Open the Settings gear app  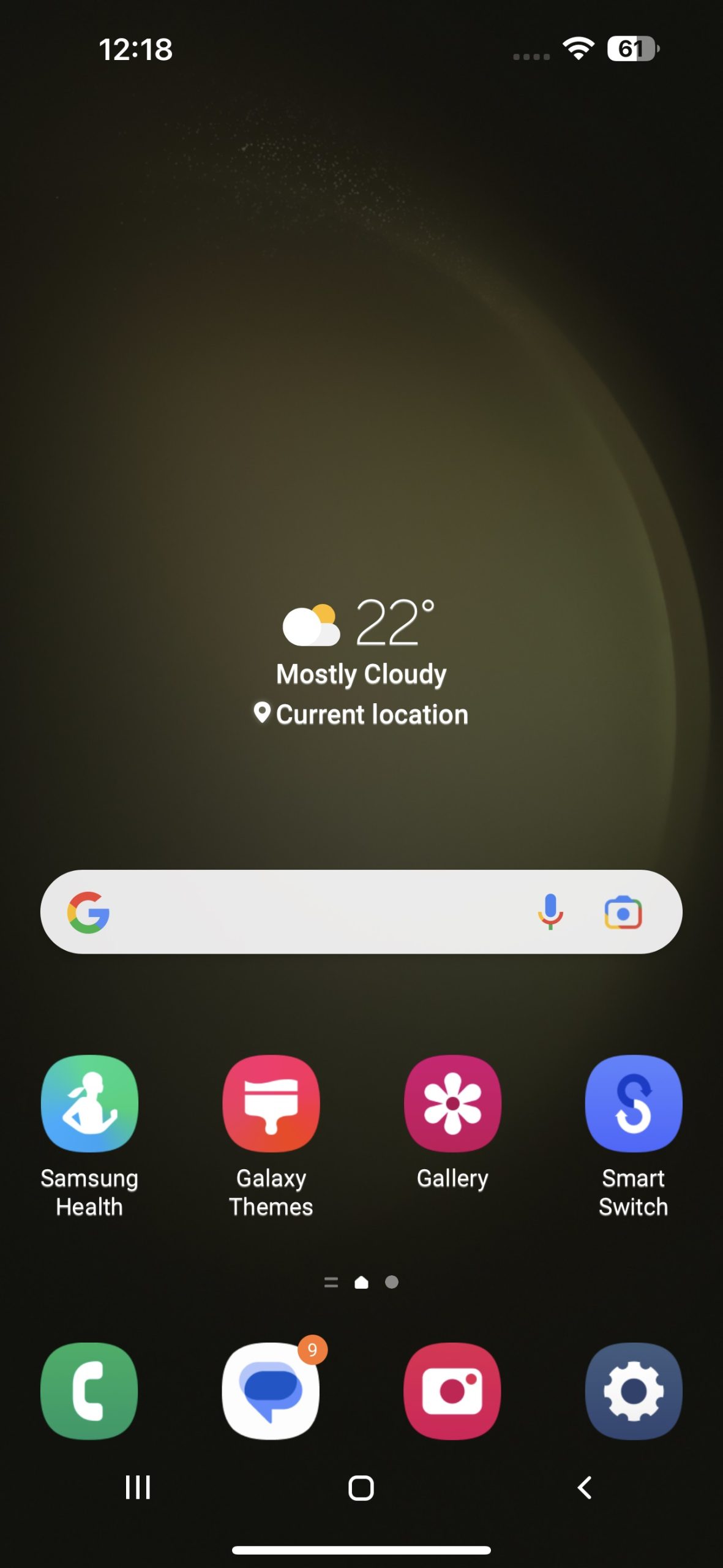[633, 1390]
